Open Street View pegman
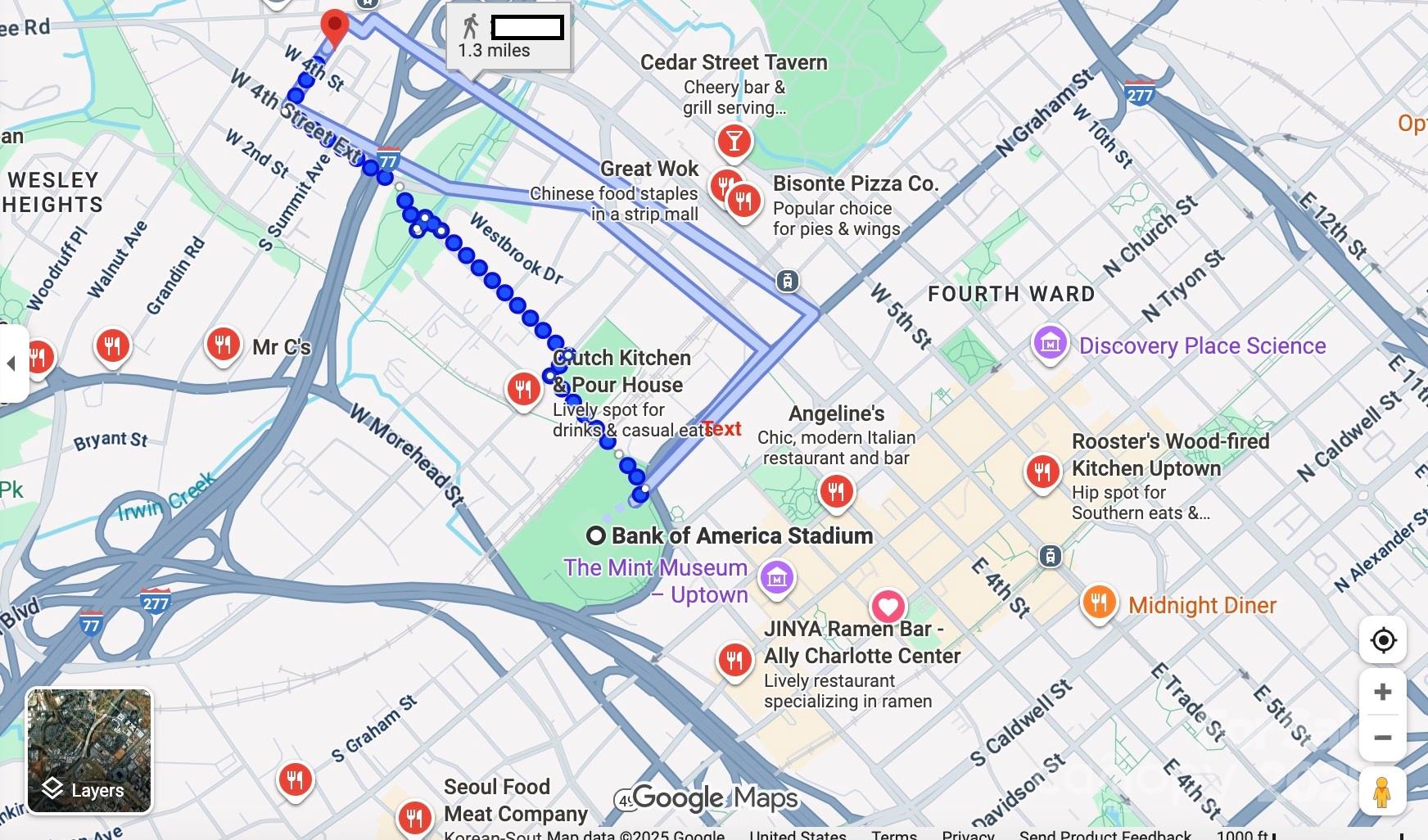 click(1382, 792)
